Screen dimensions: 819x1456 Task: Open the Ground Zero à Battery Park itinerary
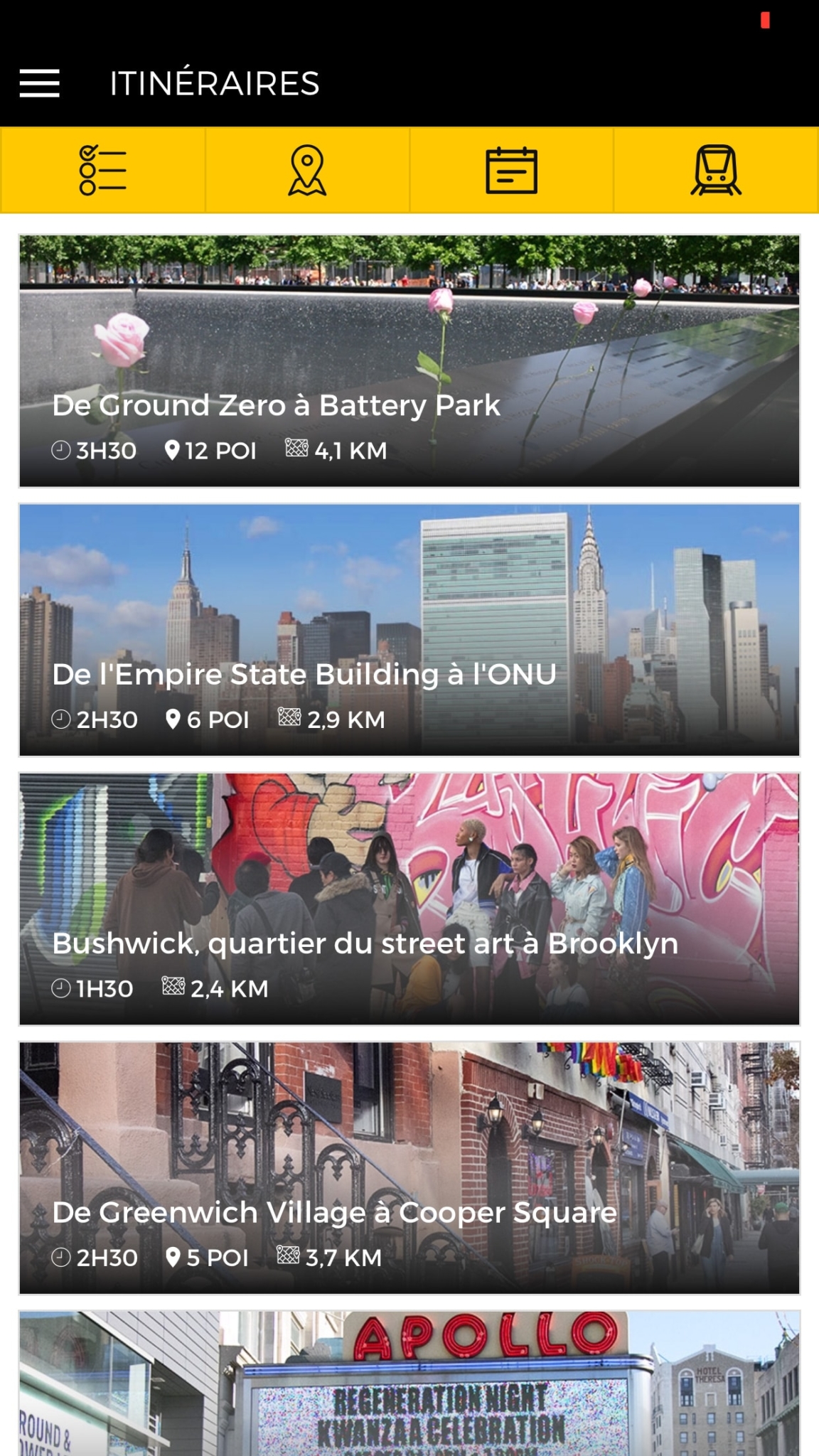(409, 360)
